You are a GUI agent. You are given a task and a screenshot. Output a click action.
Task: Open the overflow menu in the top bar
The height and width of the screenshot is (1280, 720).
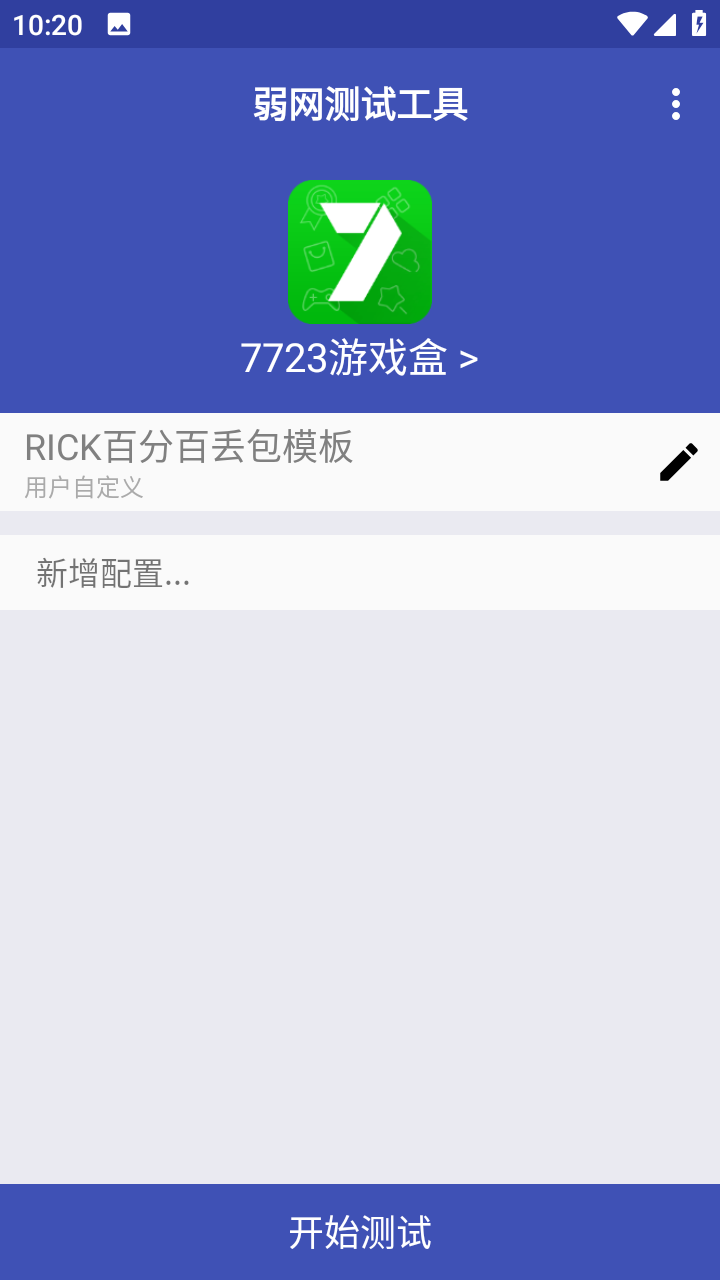pyautogui.click(x=676, y=104)
